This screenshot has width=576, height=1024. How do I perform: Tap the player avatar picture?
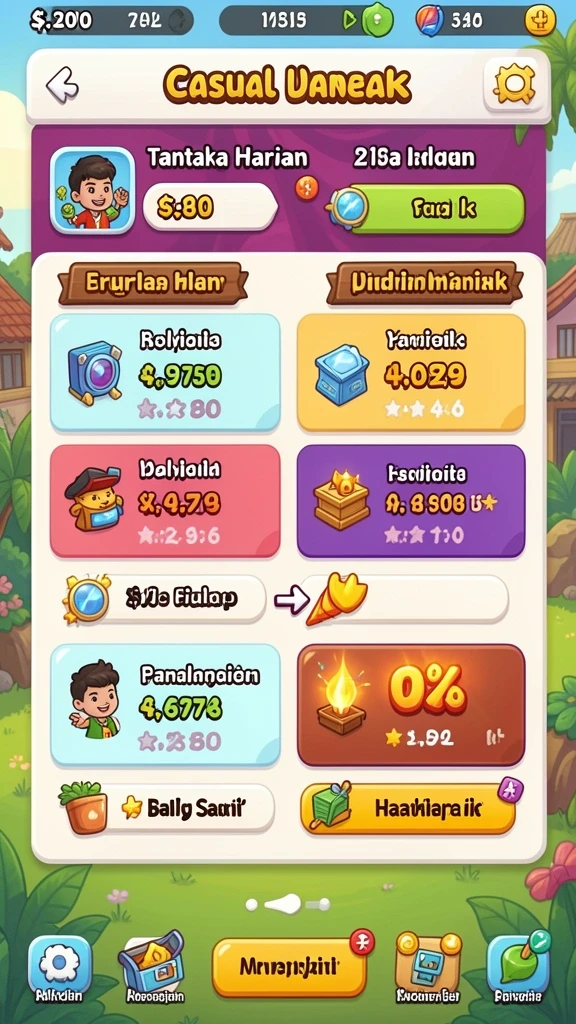click(92, 190)
